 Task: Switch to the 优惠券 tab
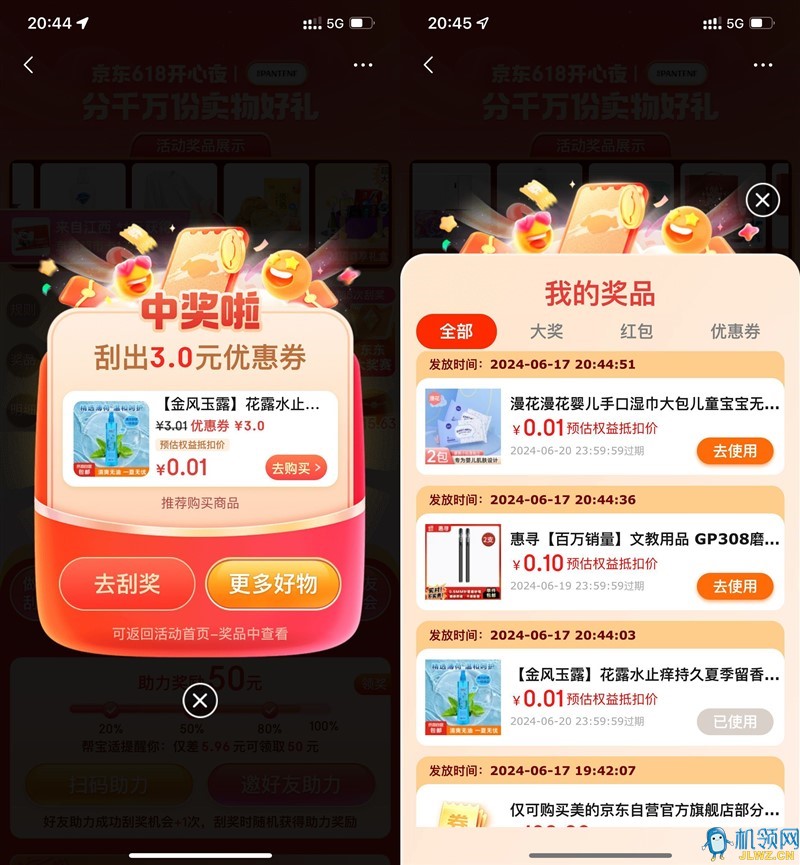click(x=735, y=331)
